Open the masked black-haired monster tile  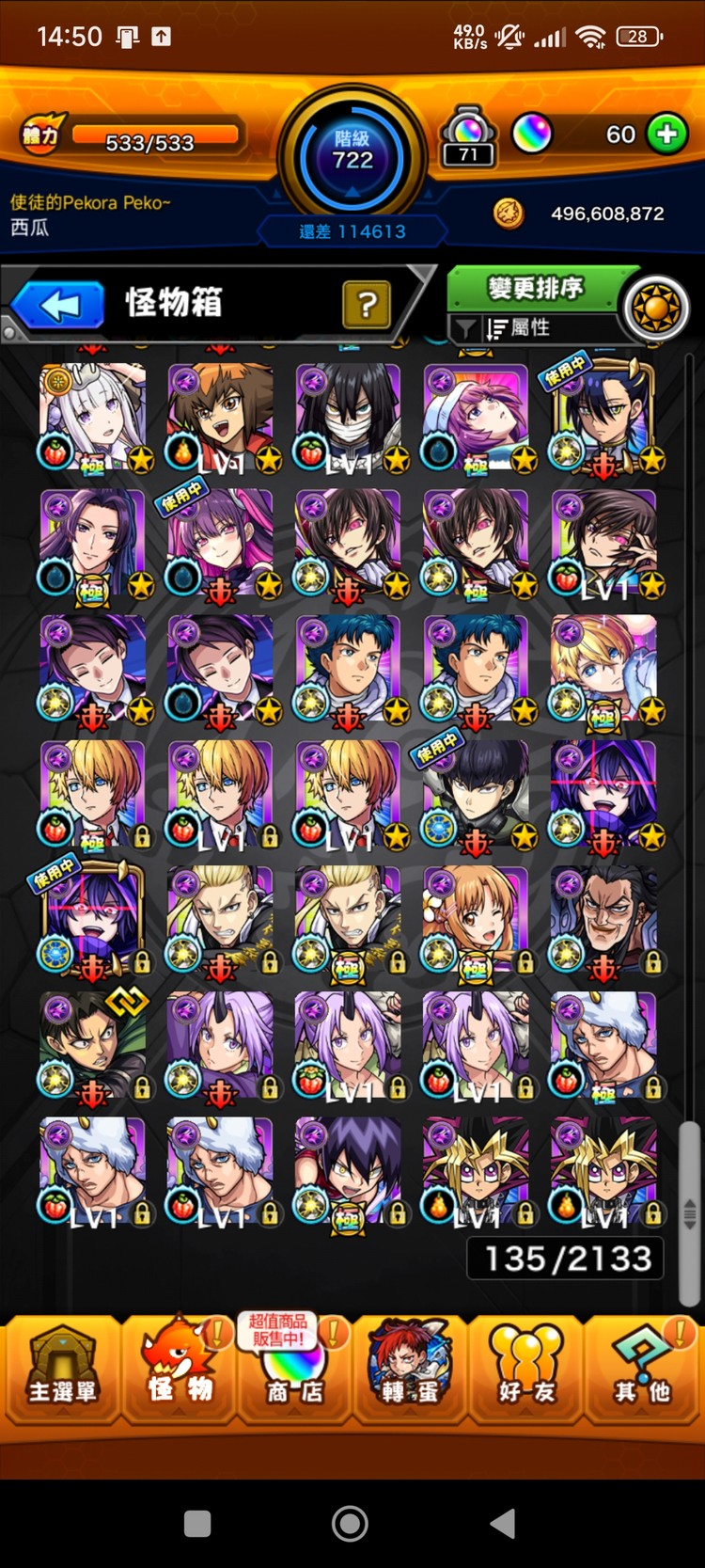click(x=350, y=417)
